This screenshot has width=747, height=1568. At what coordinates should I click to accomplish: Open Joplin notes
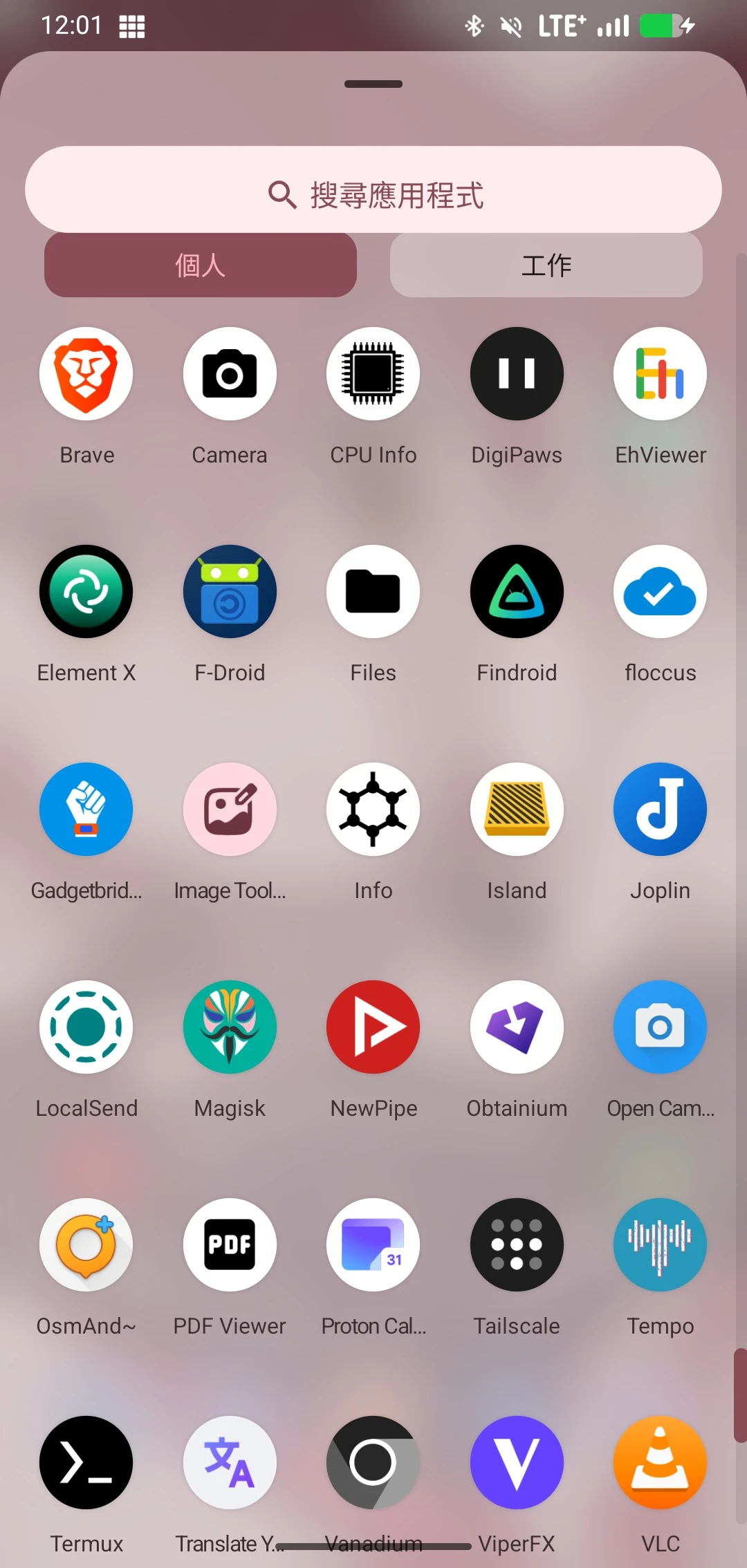click(660, 810)
